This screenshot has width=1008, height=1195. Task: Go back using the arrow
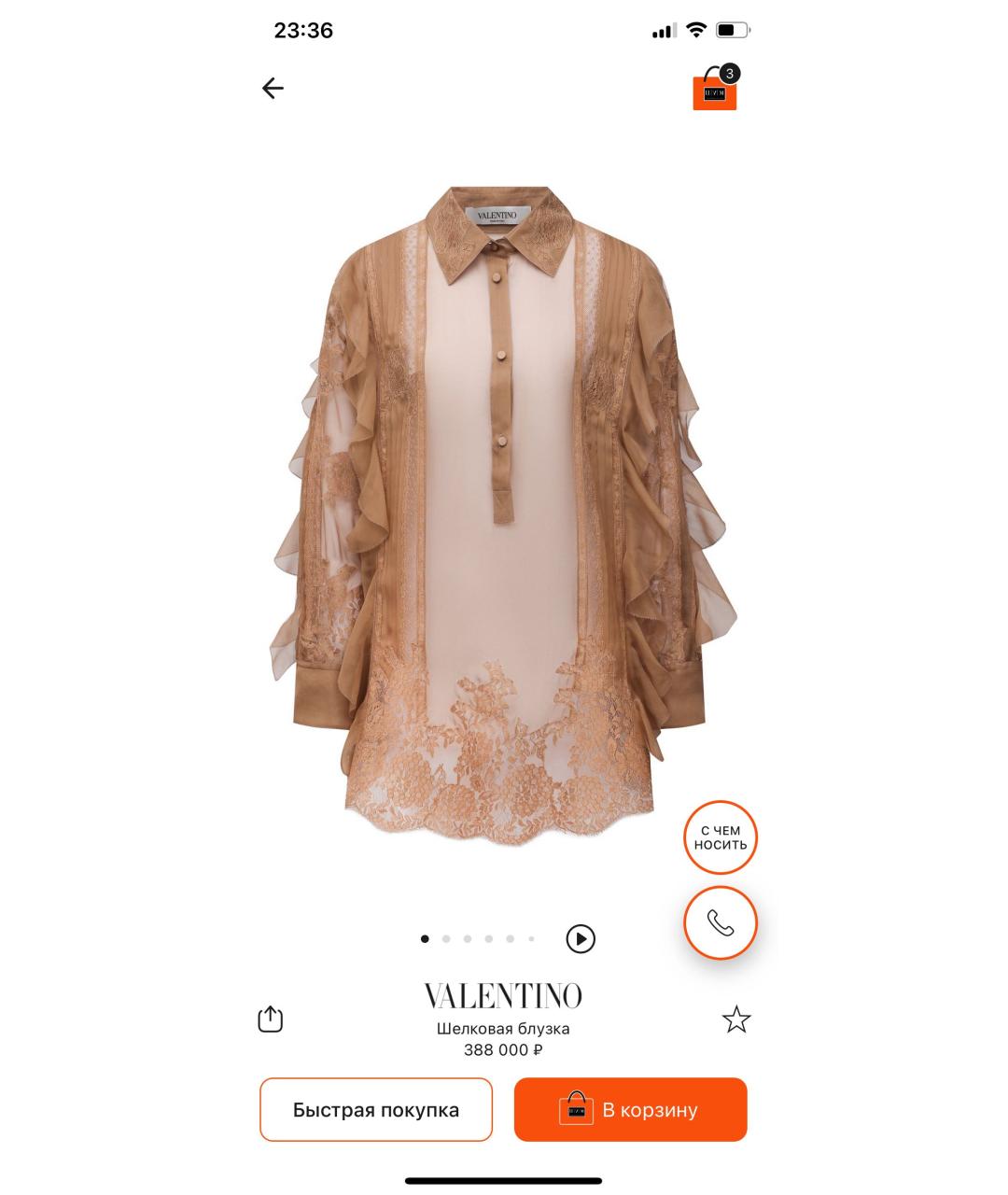[x=273, y=88]
